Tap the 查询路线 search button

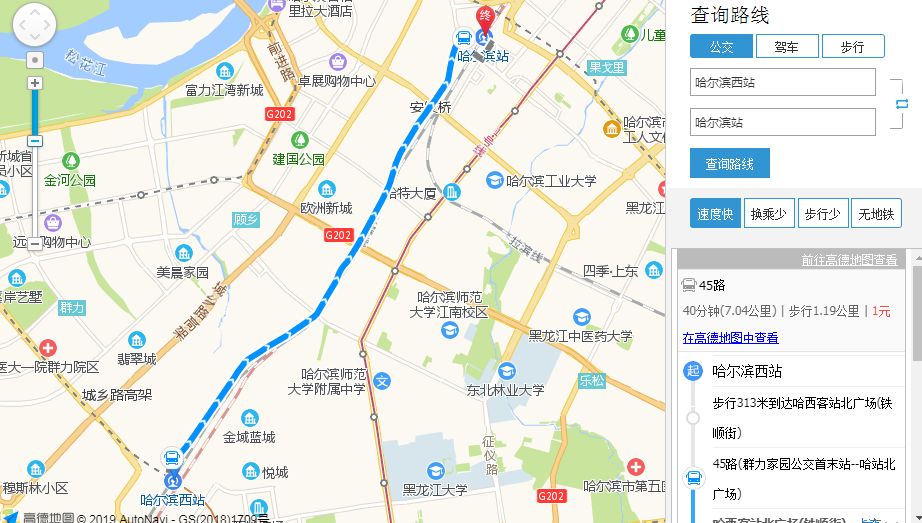pyautogui.click(x=729, y=164)
